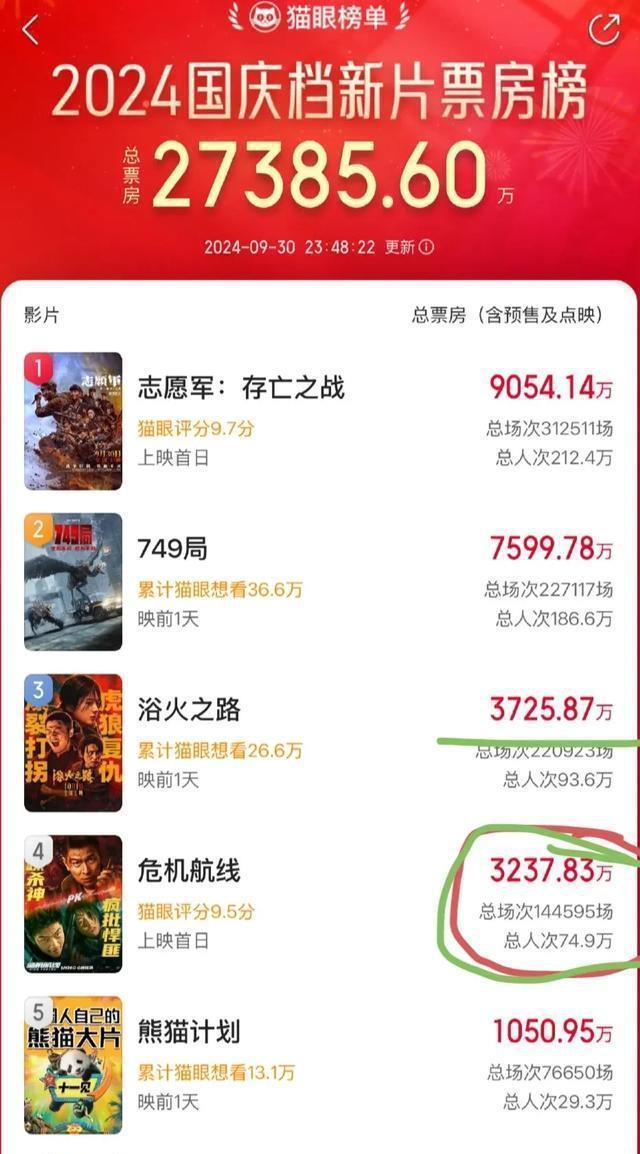Open the info icon beside 更新

pos(427,247)
